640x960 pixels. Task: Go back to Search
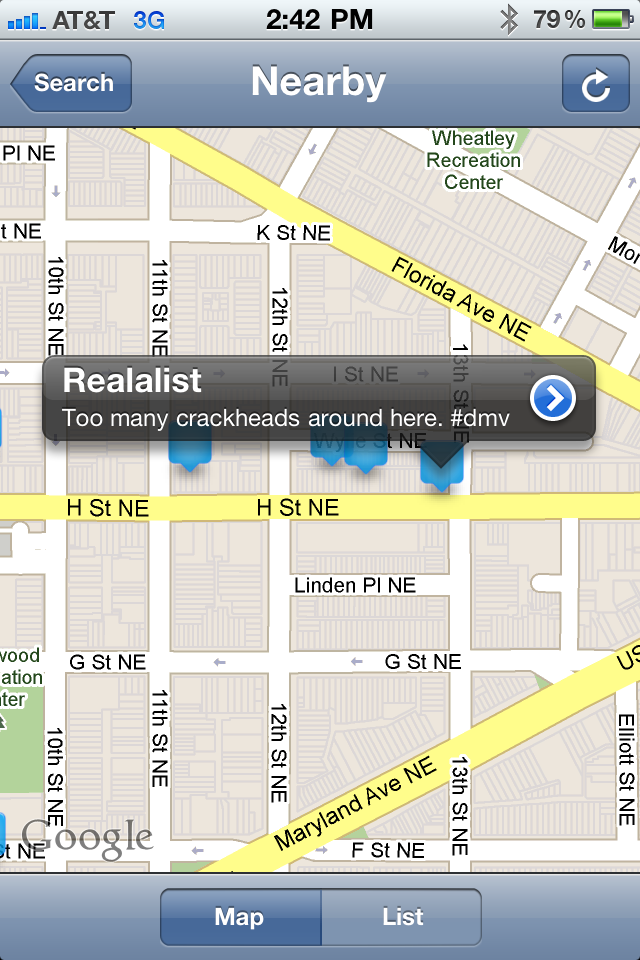point(72,83)
